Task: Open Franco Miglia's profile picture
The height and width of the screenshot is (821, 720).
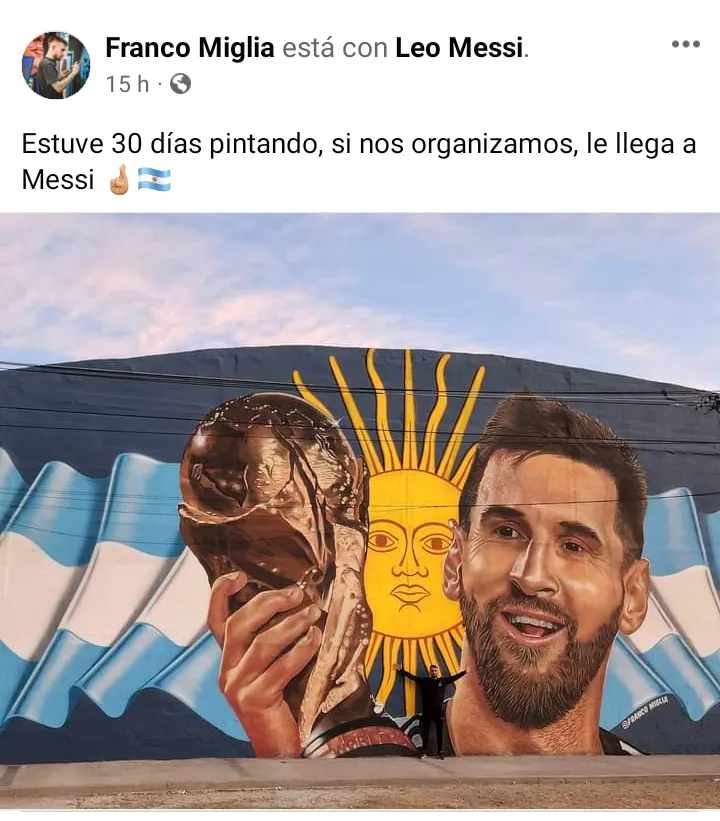Action: click(56, 65)
